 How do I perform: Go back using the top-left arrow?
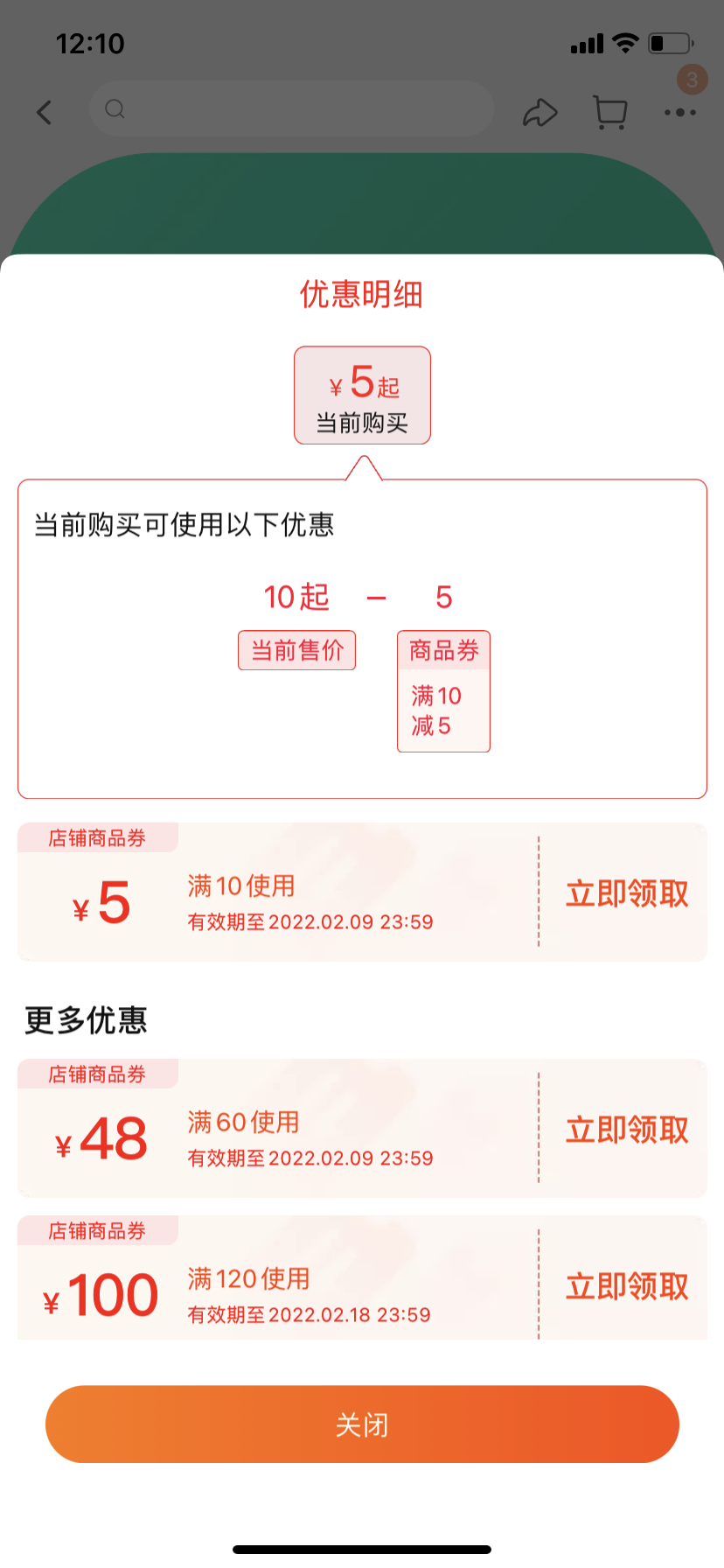[45, 112]
